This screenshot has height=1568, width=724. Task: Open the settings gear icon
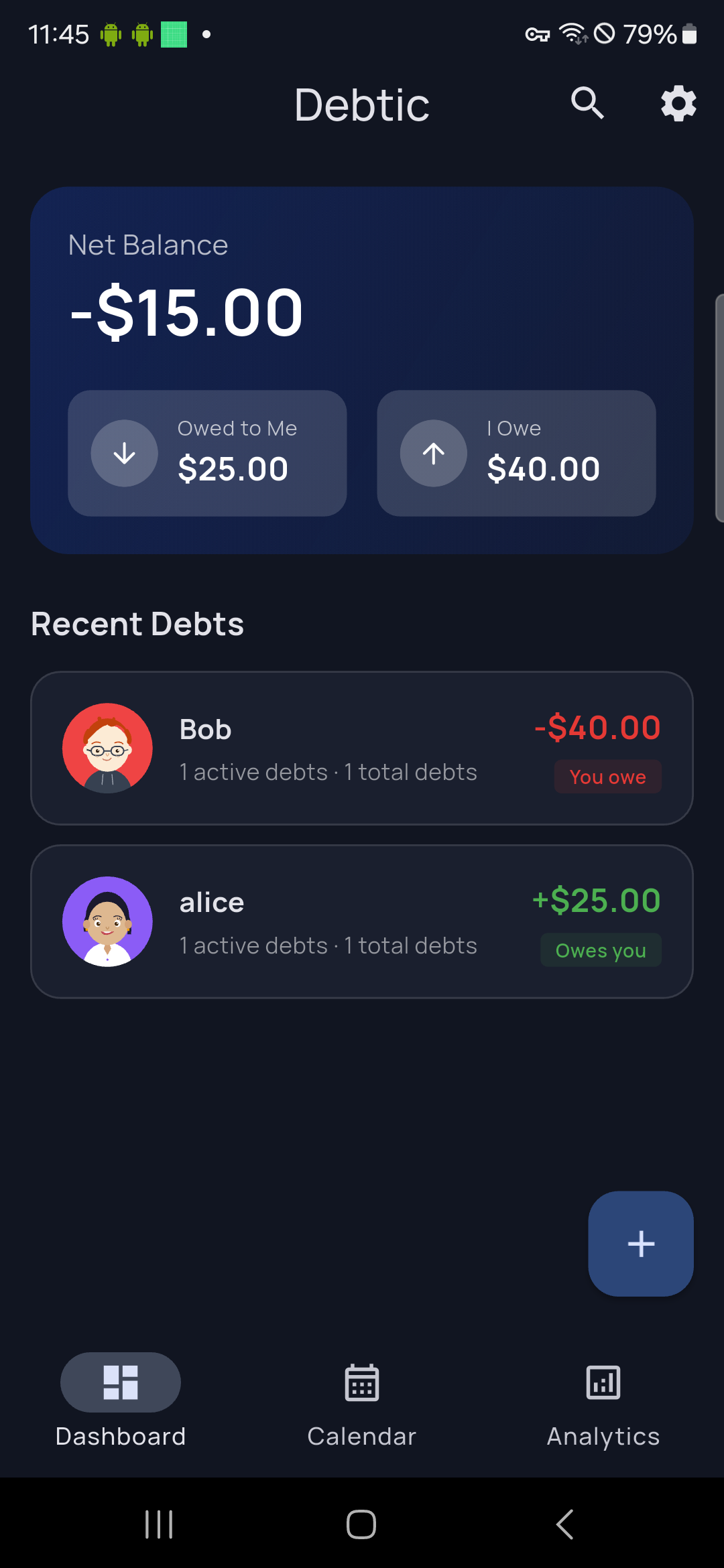tap(678, 103)
